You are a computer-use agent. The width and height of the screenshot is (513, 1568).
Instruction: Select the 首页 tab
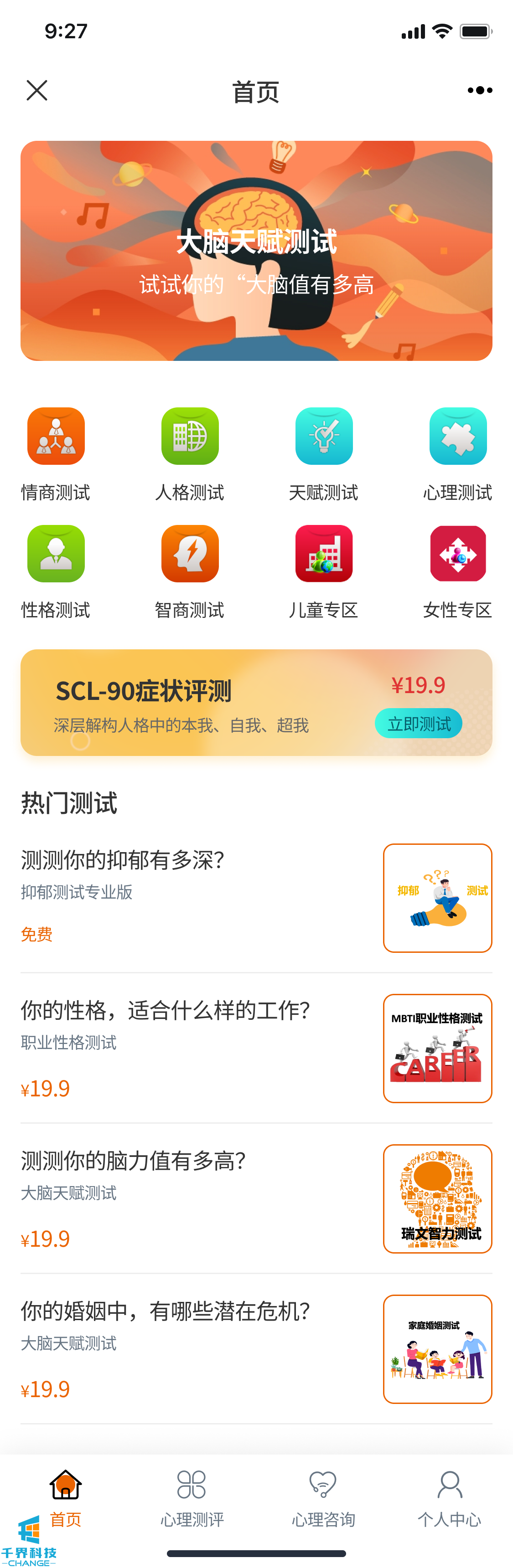[65, 1498]
